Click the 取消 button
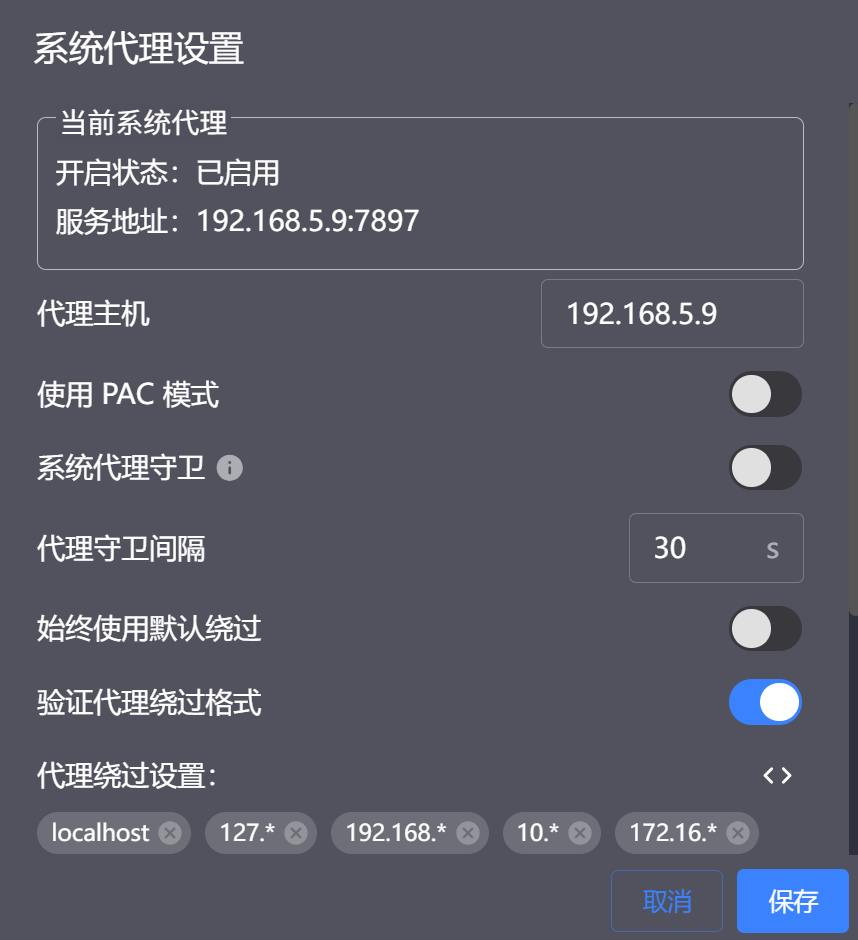 [x=666, y=900]
